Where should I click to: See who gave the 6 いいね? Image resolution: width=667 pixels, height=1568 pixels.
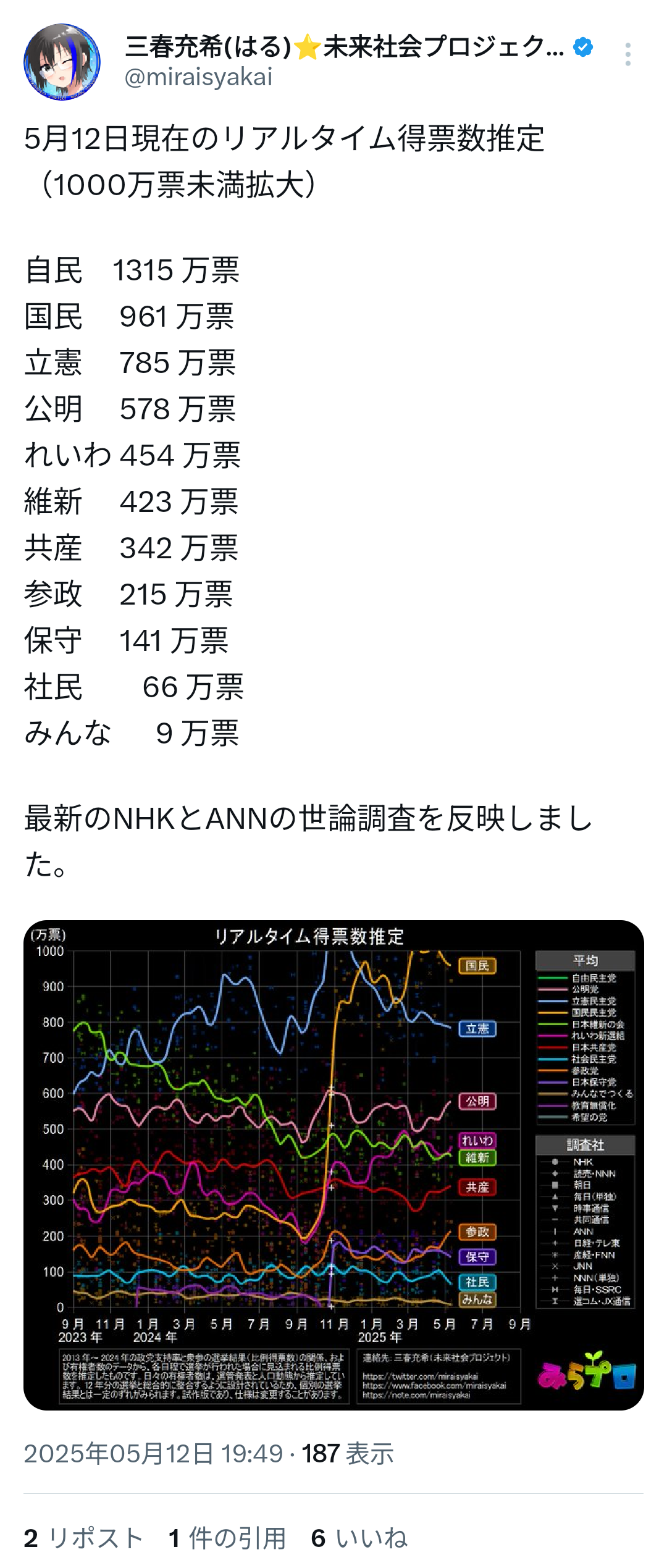(x=359, y=1538)
